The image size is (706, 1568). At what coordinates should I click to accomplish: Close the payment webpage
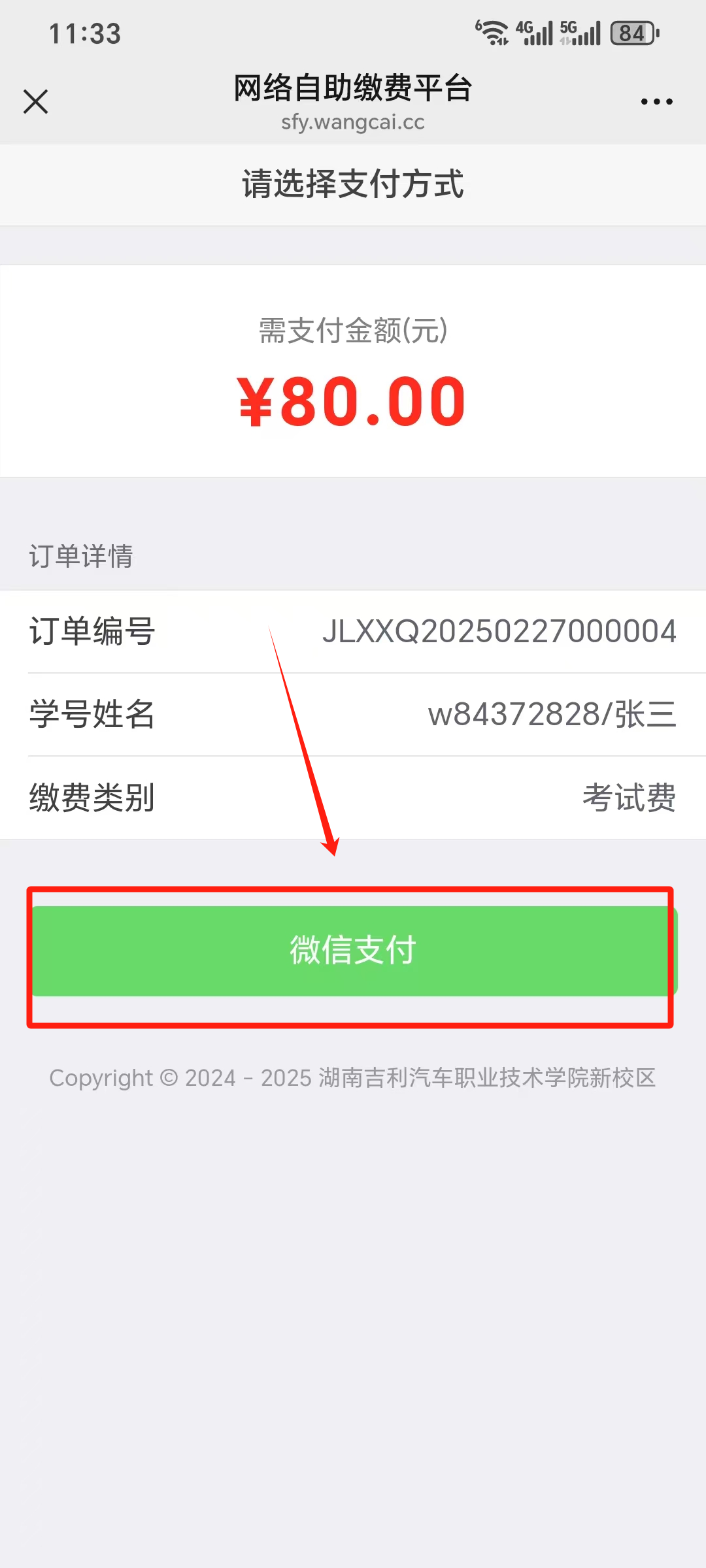(x=36, y=102)
